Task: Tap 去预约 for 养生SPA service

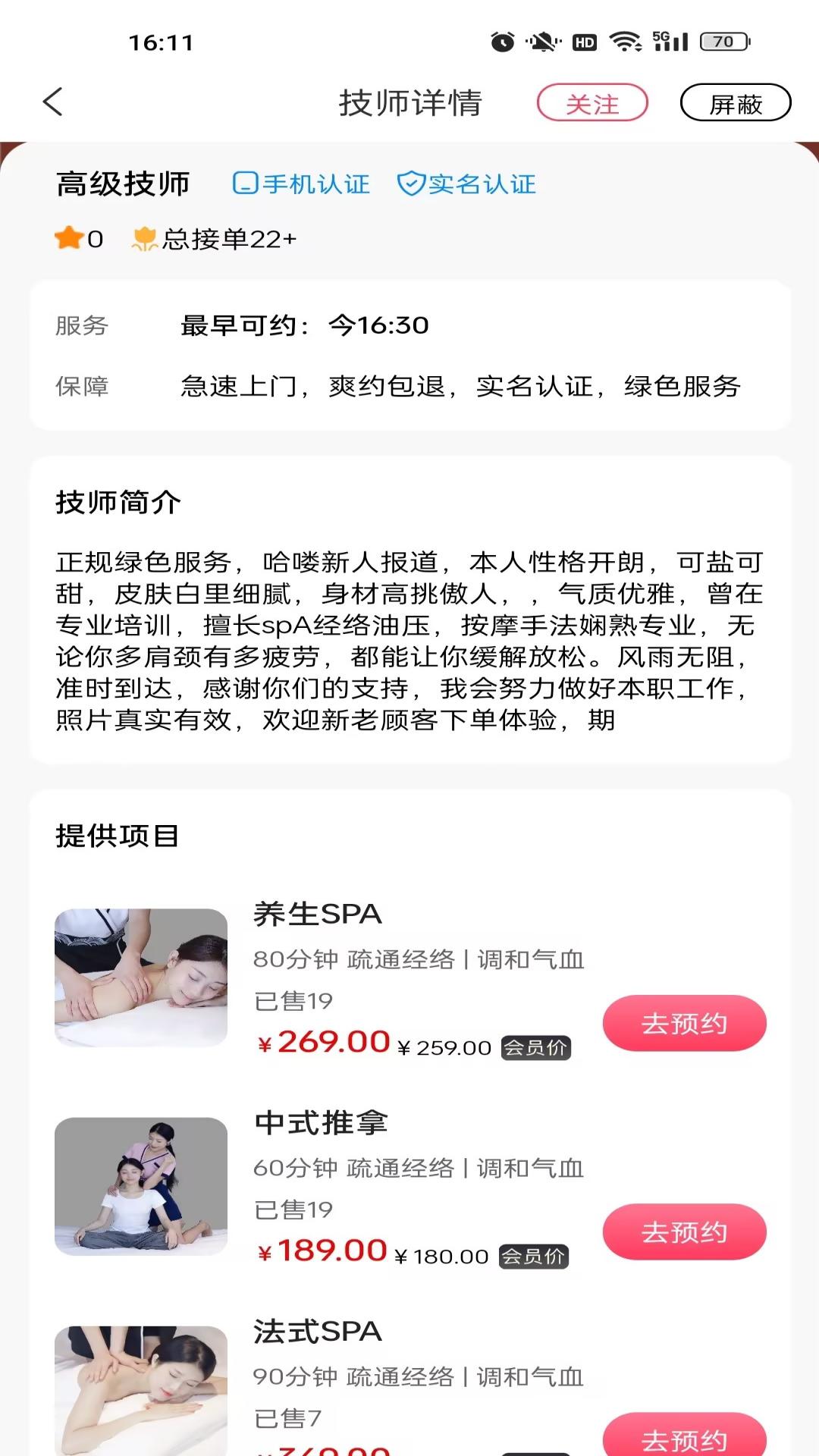Action: (685, 1023)
